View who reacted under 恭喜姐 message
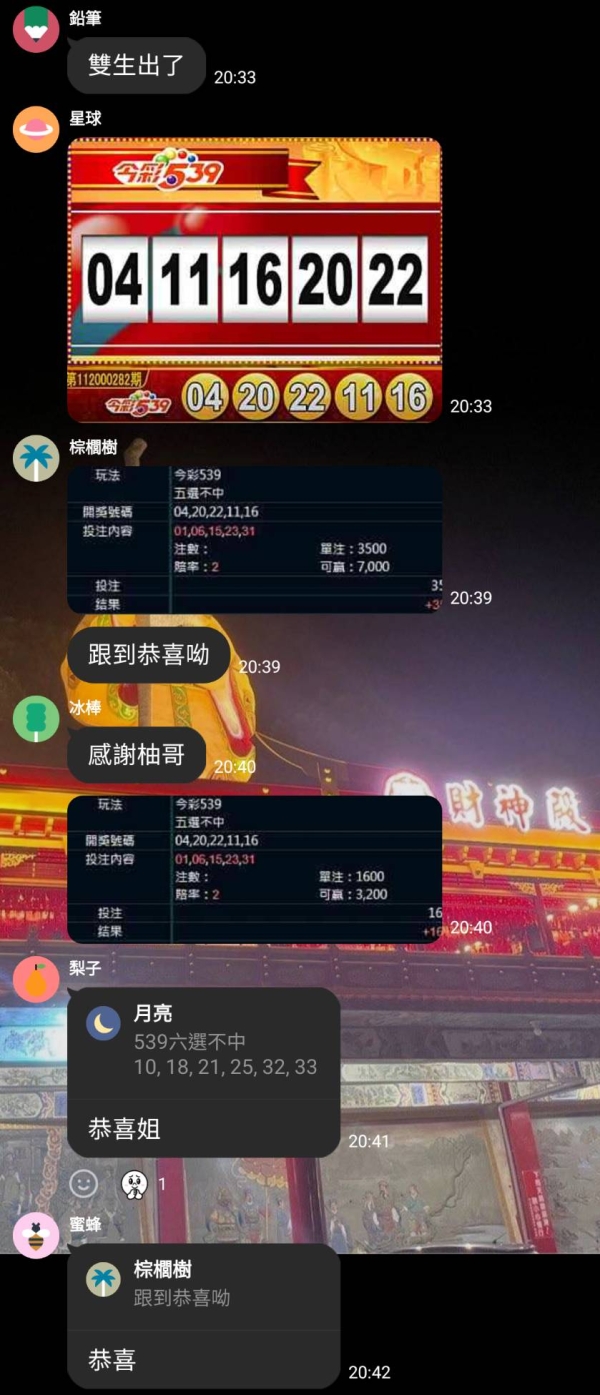The height and width of the screenshot is (1395, 600). [144, 1184]
